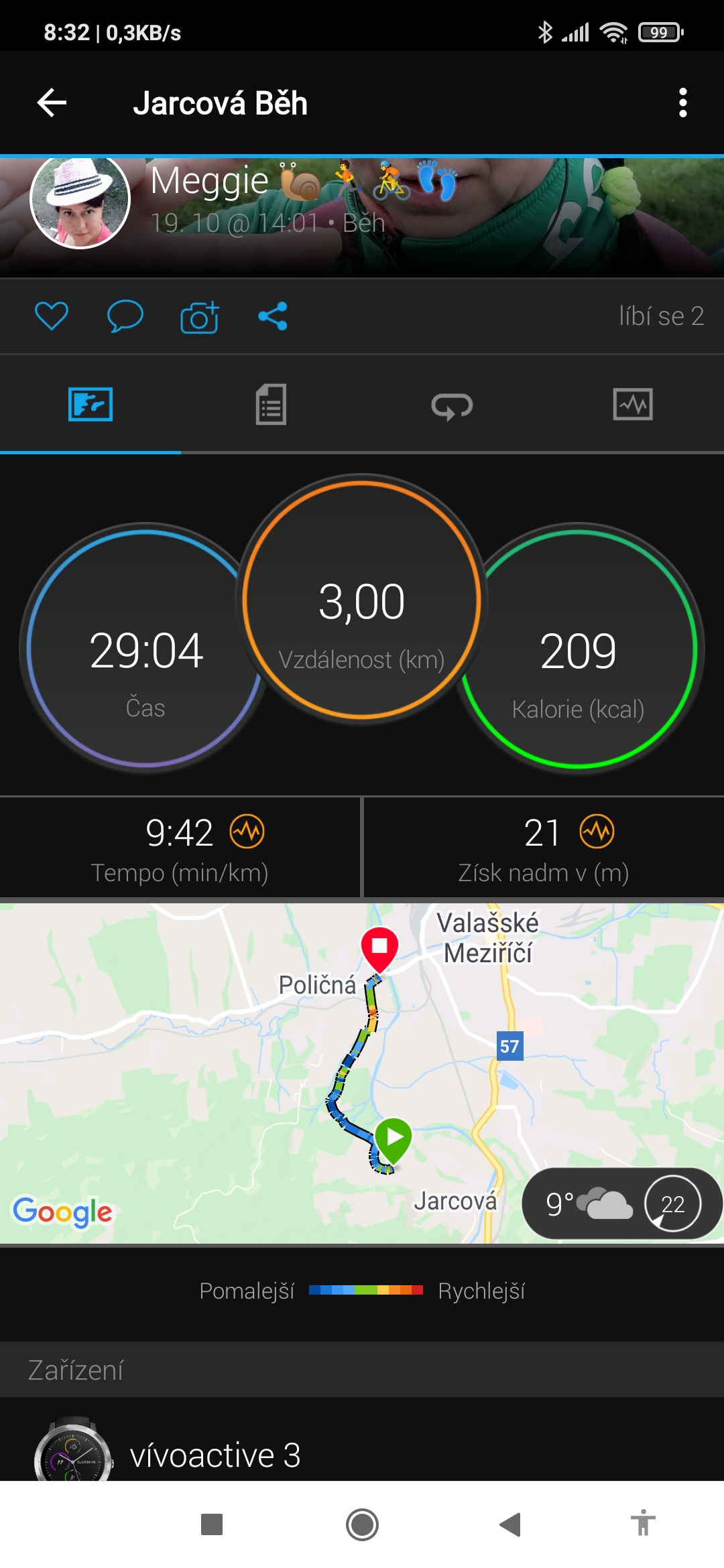Add a photo with the camera icon
Screen dimensions: 724x1568
[x=199, y=316]
